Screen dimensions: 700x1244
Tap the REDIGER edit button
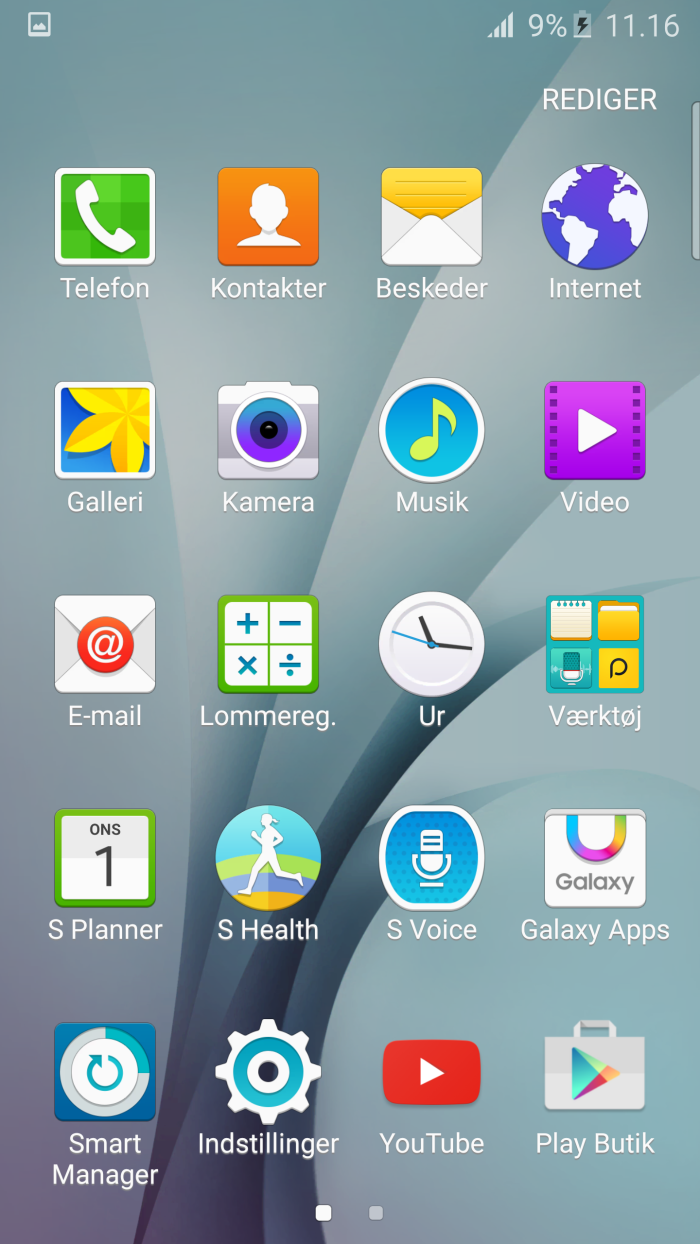(x=599, y=100)
